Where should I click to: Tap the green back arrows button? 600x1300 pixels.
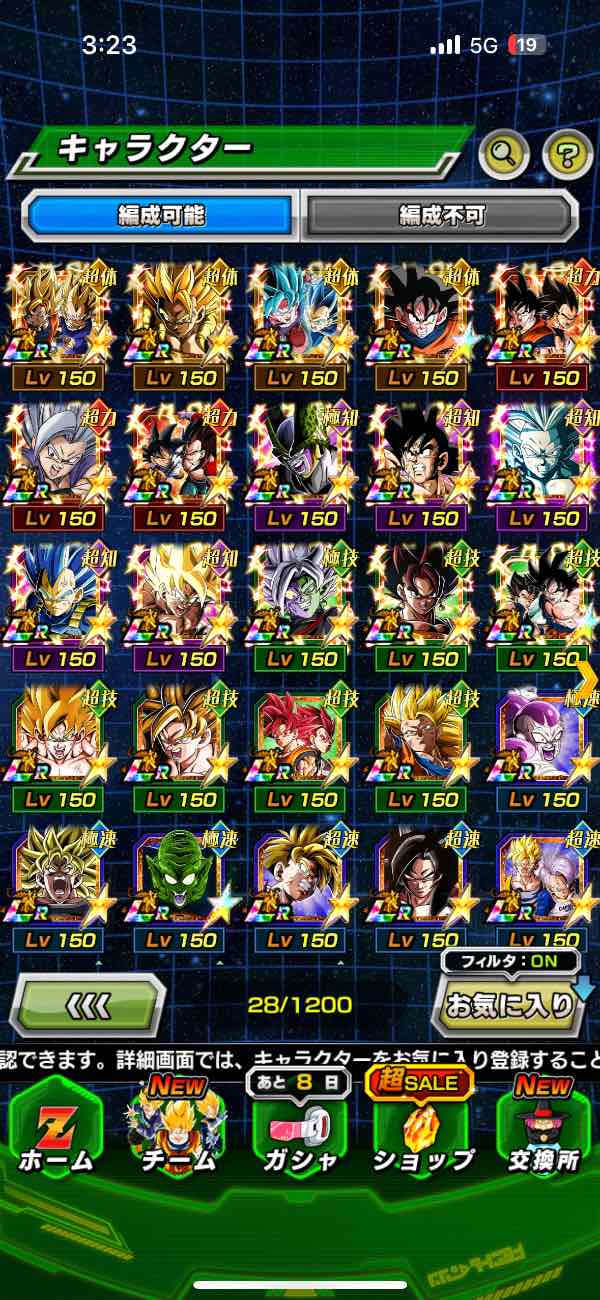tap(87, 1004)
